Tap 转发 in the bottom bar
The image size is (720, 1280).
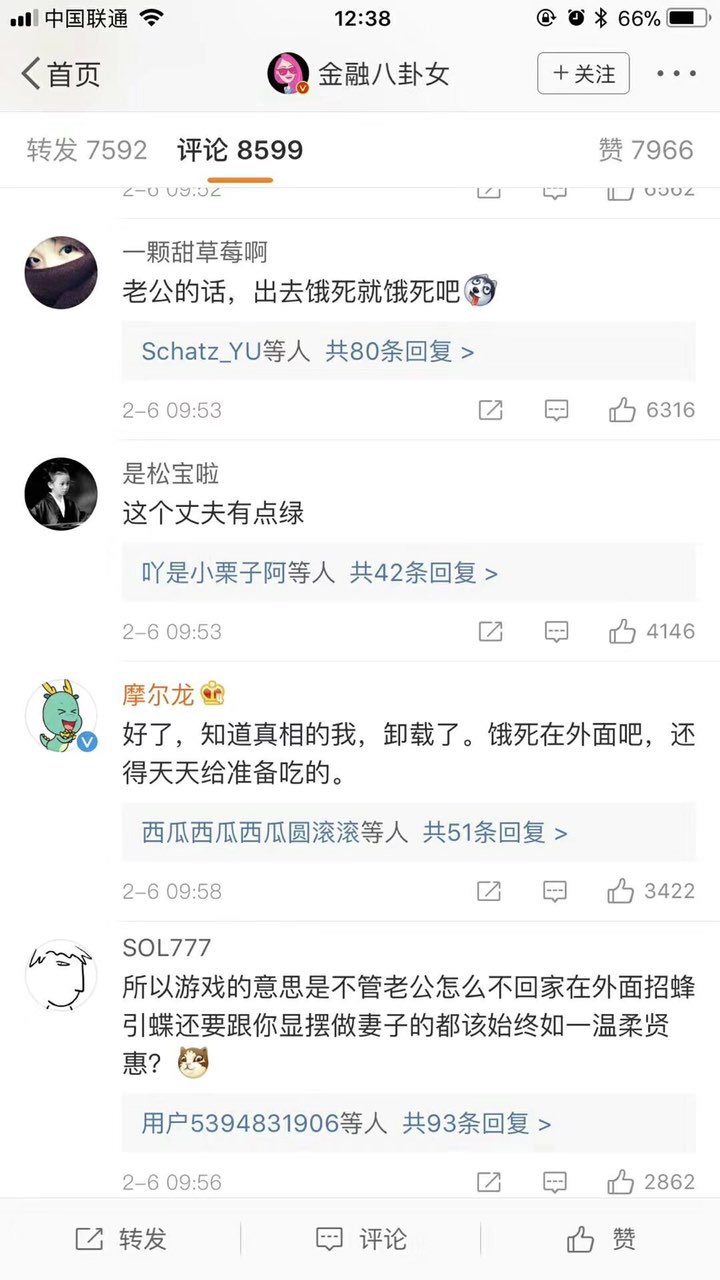point(120,1240)
